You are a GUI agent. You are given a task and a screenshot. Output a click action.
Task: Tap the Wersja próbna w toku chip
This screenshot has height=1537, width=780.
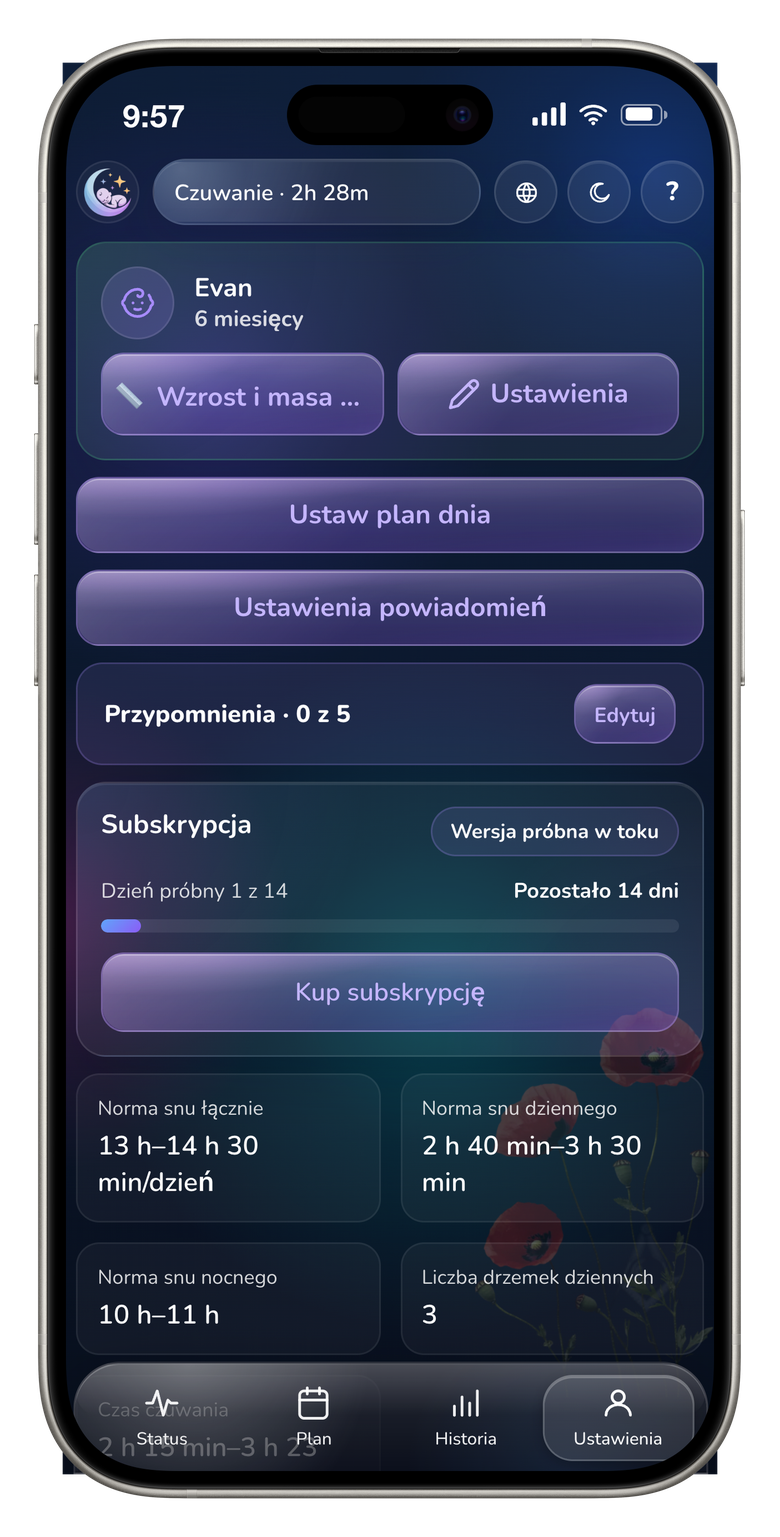coord(555,831)
